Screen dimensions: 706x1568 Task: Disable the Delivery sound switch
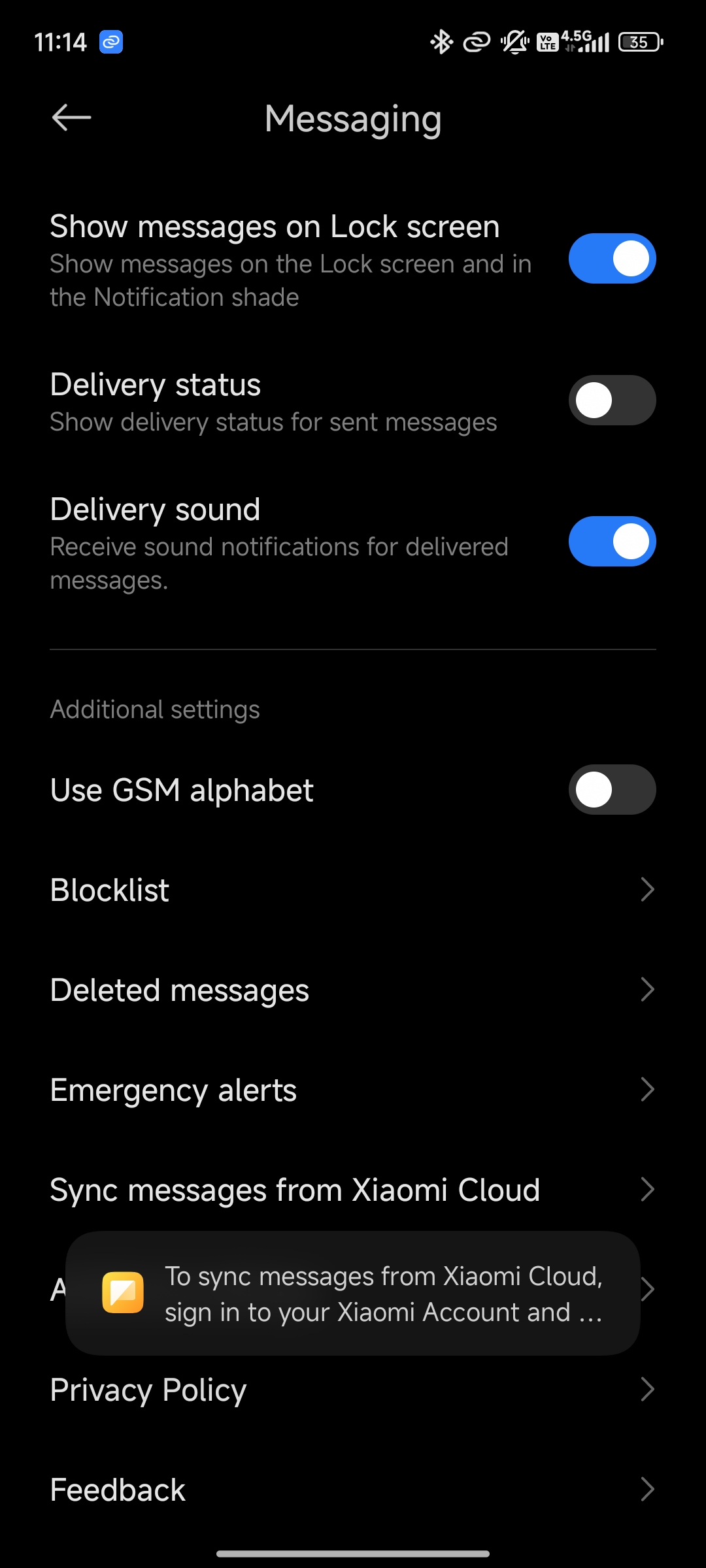[612, 542]
